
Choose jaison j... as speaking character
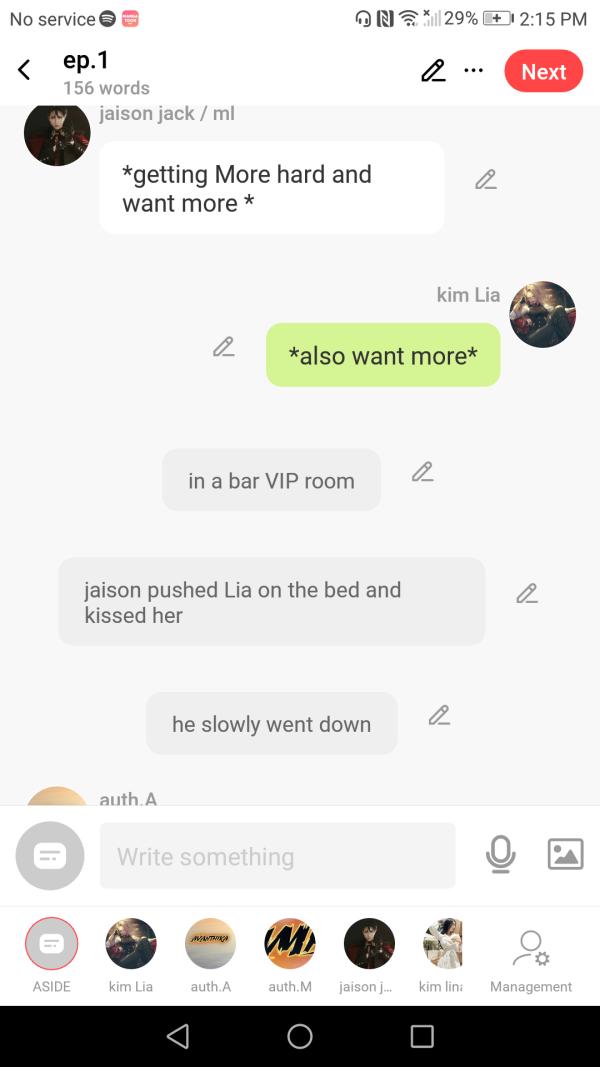tap(369, 944)
